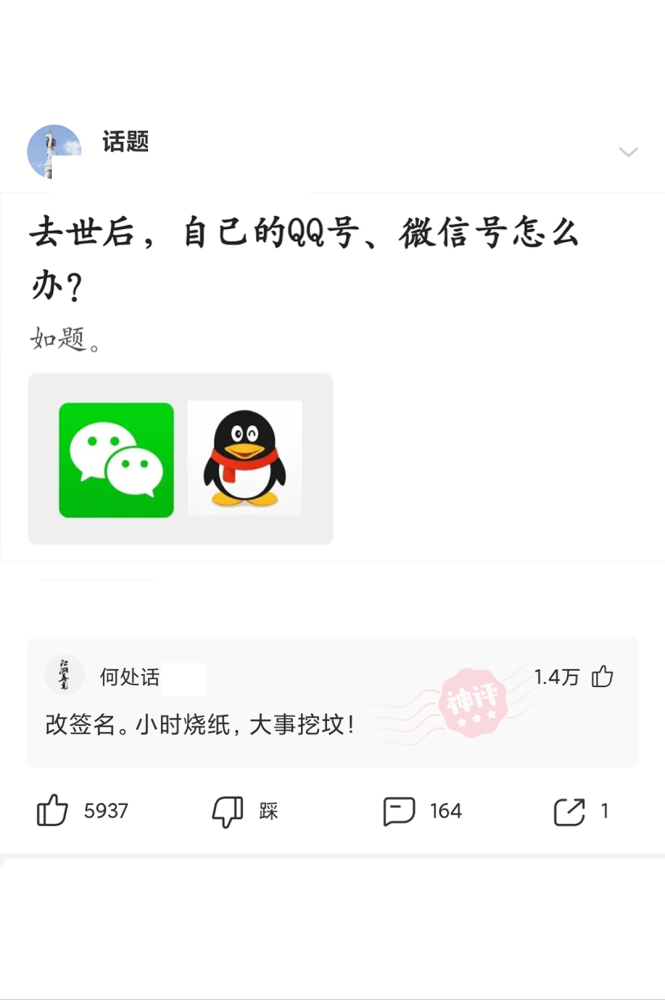Share this post

(569, 811)
